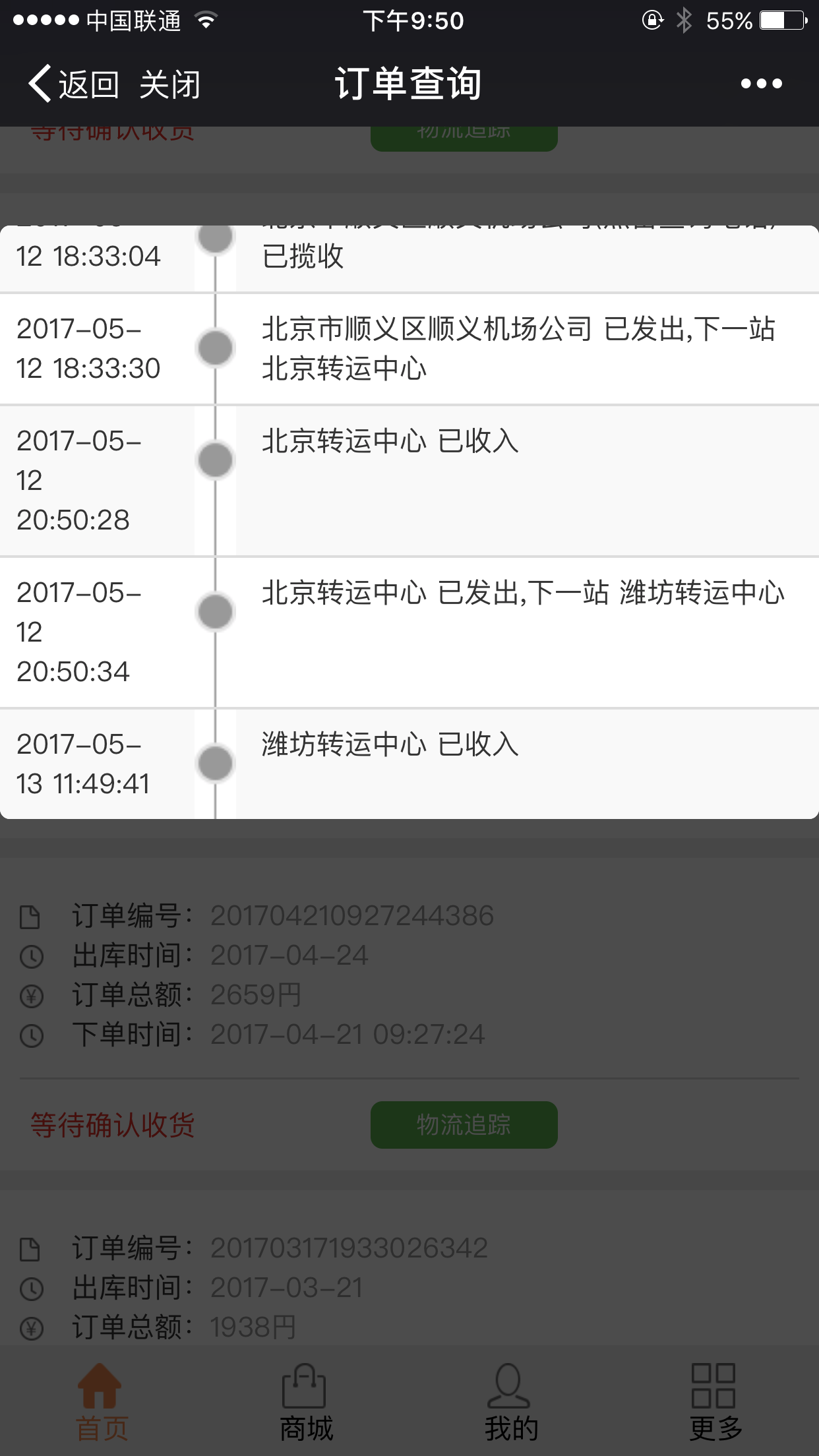This screenshot has width=819, height=1456.
Task: Go back with the 返回 button
Action: click(73, 84)
